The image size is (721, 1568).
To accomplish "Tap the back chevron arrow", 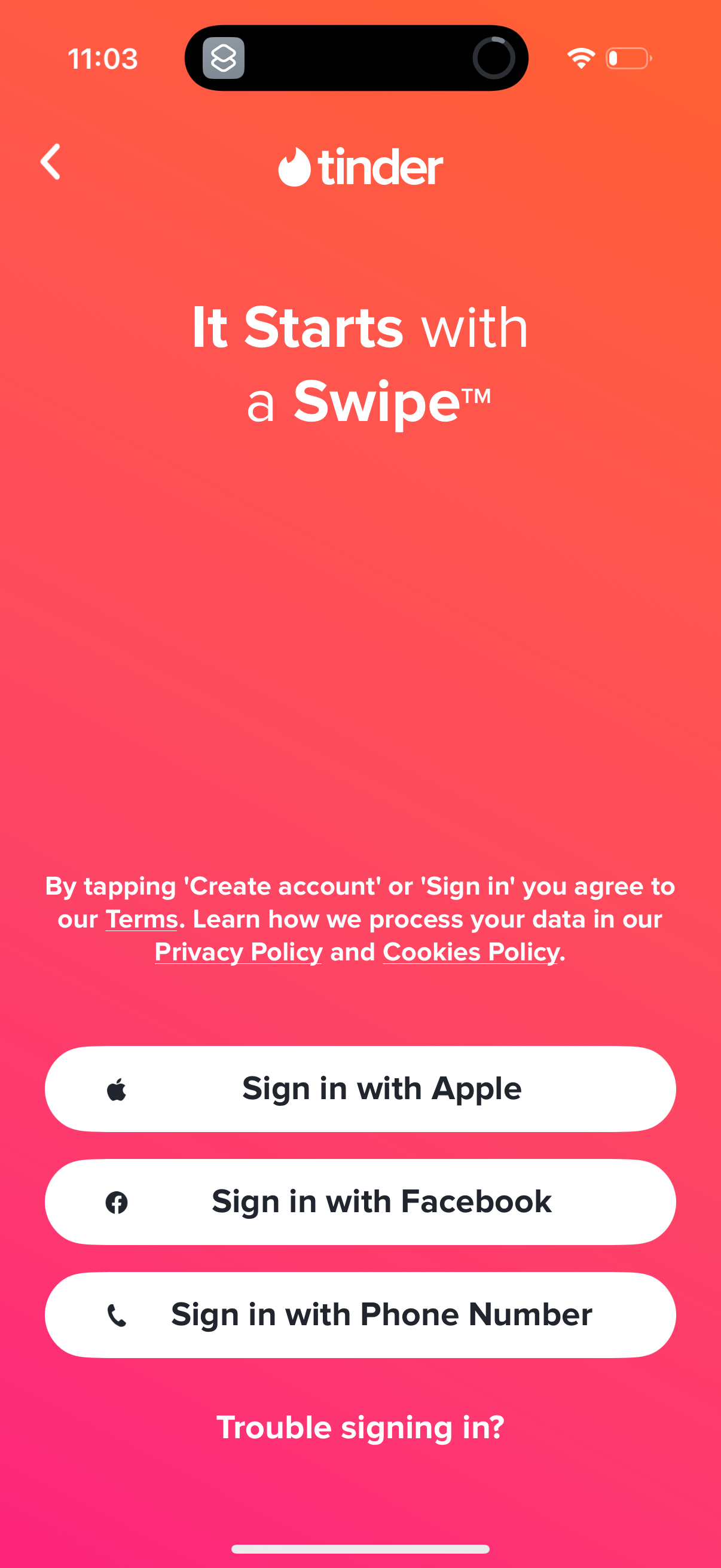I will point(50,162).
